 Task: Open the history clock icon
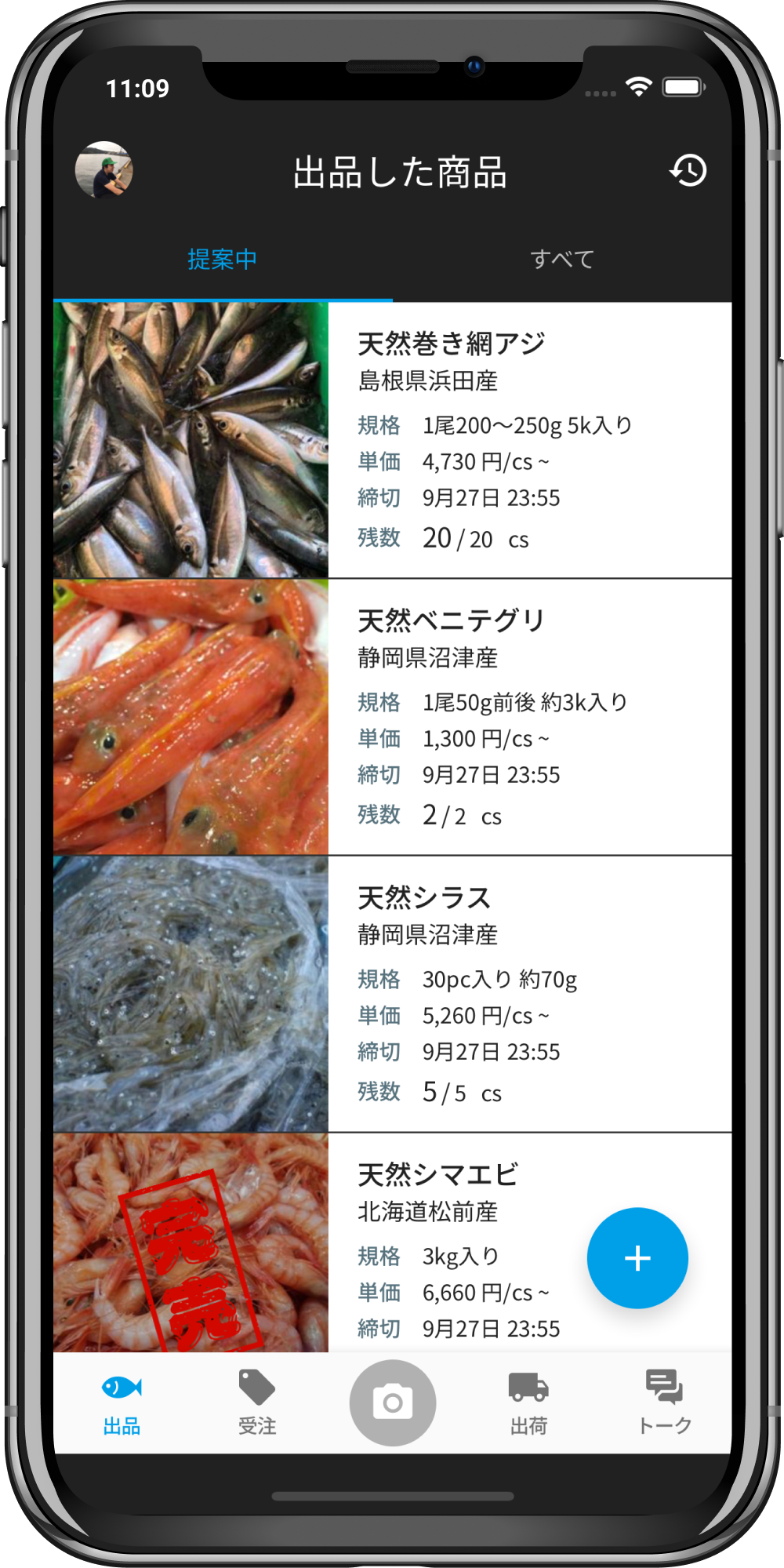coord(688,170)
